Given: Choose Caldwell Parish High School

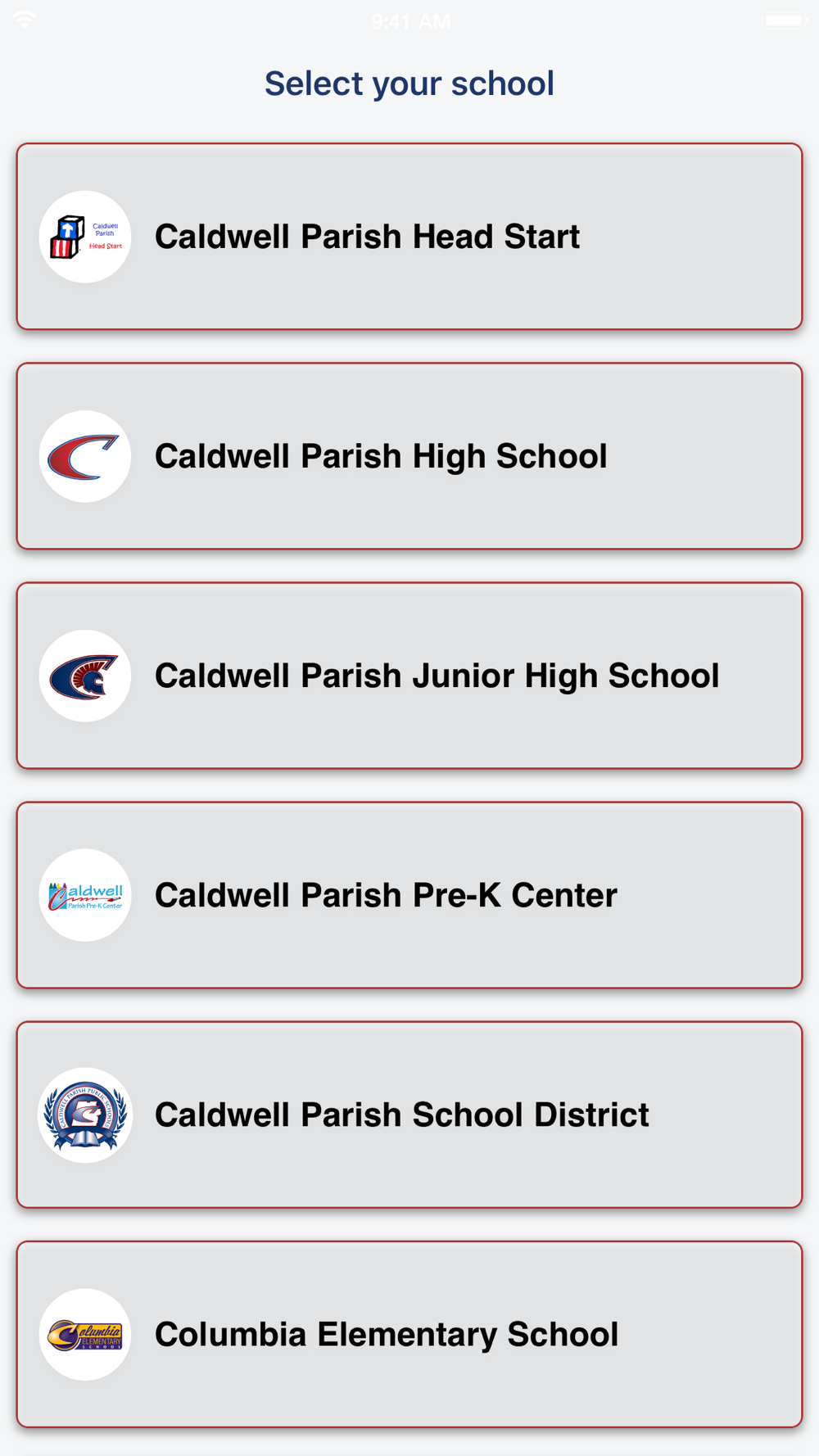Looking at the screenshot, I should click(x=409, y=456).
